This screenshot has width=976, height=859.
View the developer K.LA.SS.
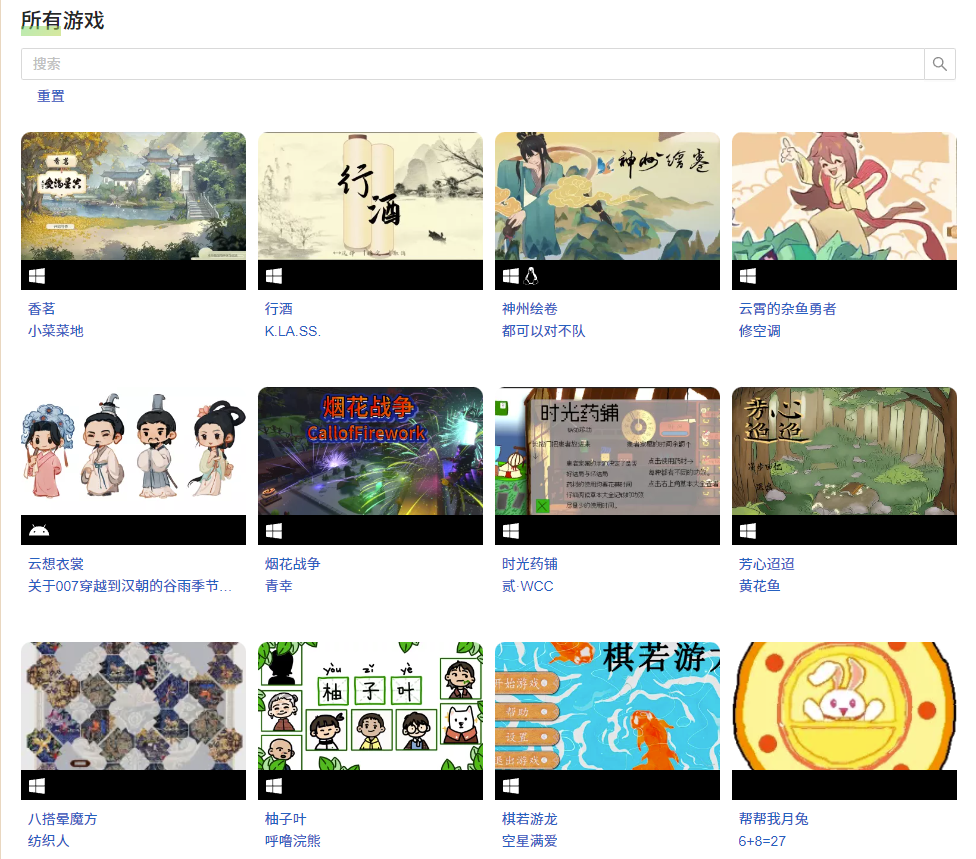tap(293, 331)
